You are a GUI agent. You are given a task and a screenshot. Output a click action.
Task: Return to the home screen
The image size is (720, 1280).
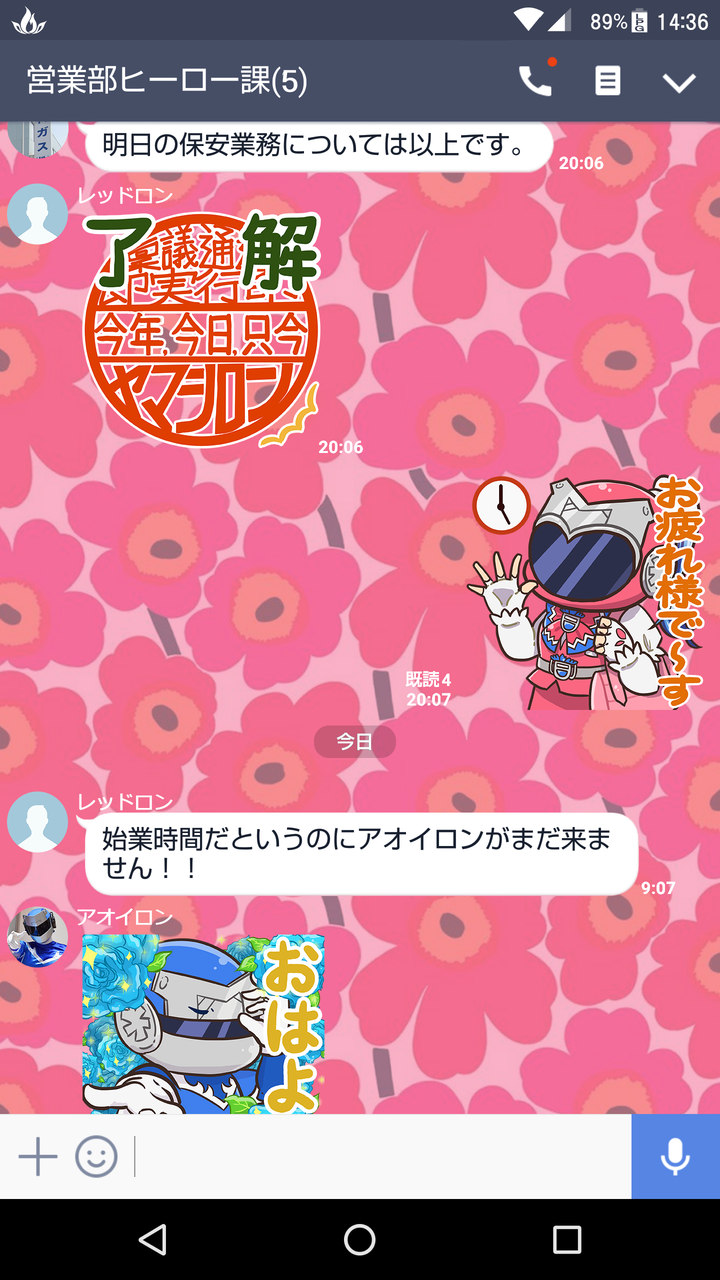click(360, 1240)
